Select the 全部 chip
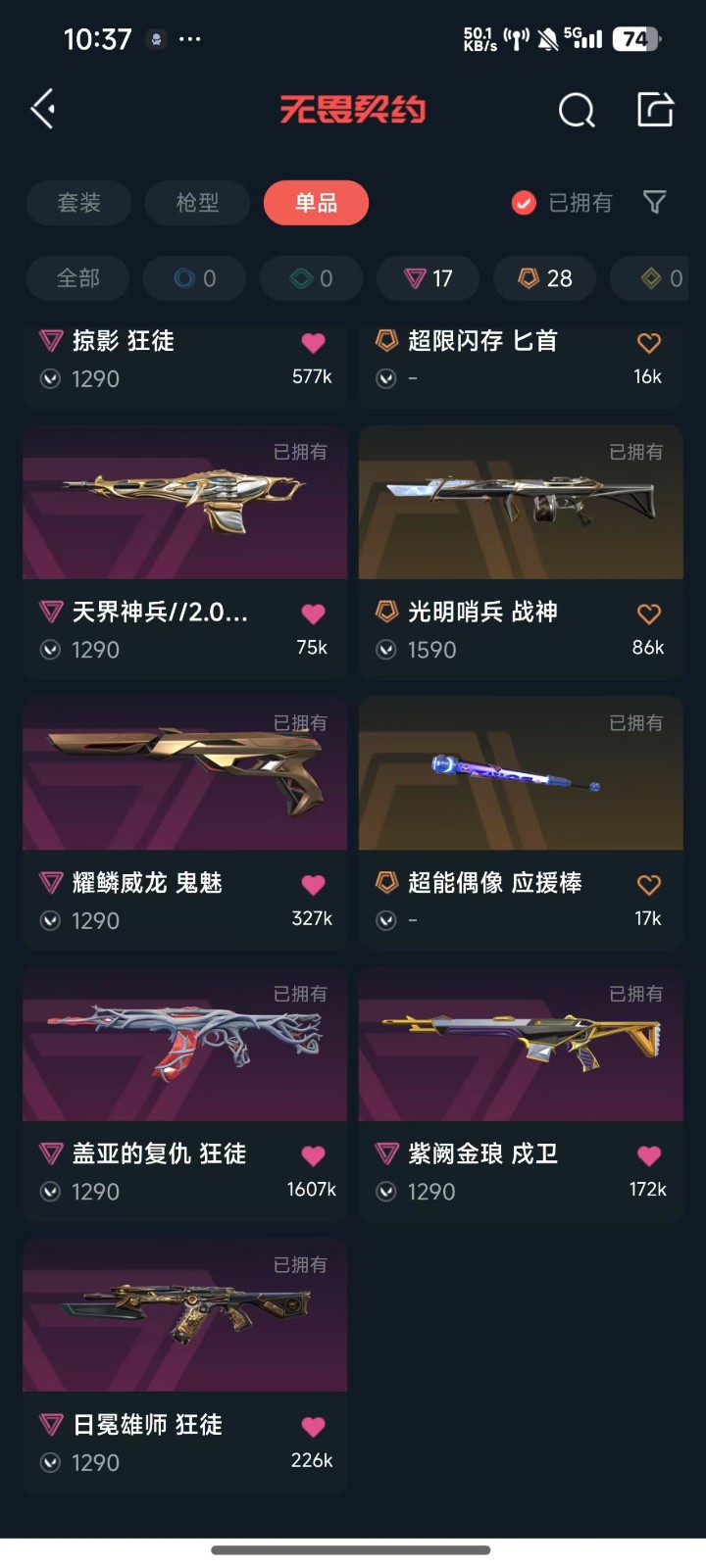 tap(78, 278)
